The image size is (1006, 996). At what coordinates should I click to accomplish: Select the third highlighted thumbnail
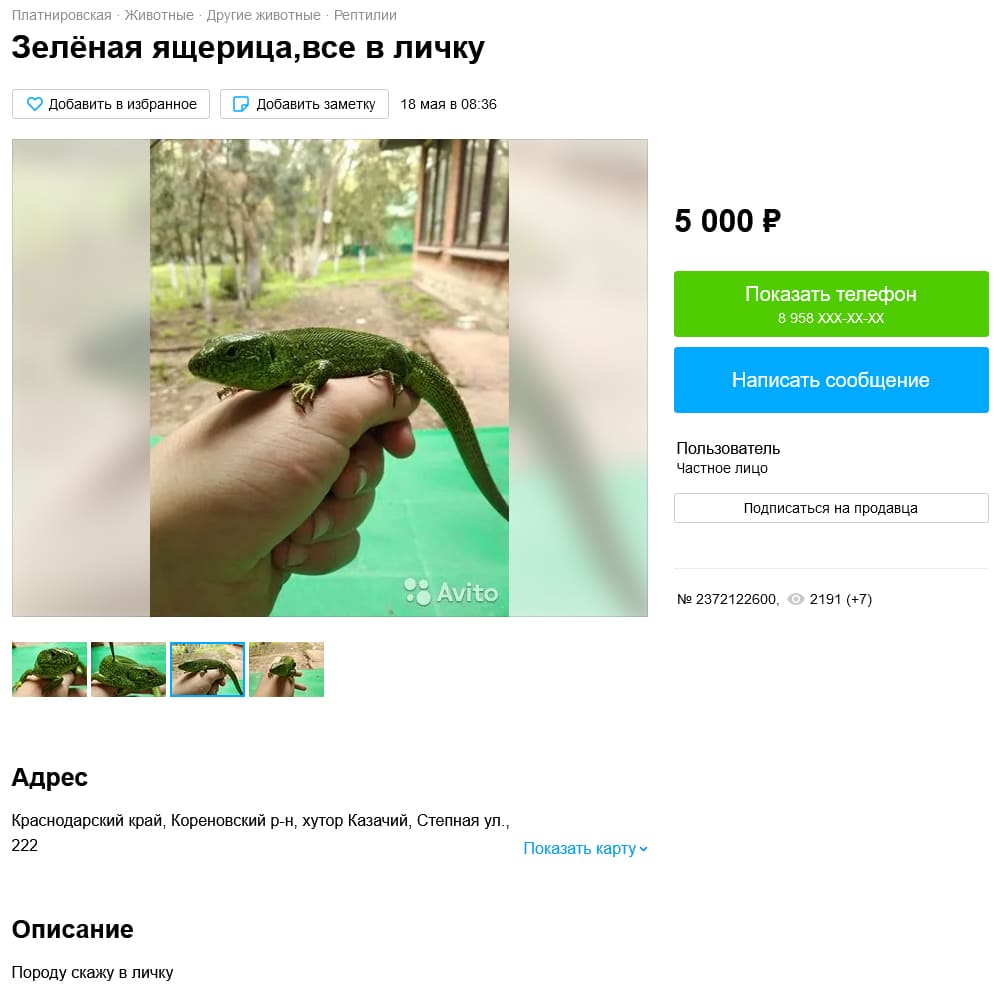[207, 669]
